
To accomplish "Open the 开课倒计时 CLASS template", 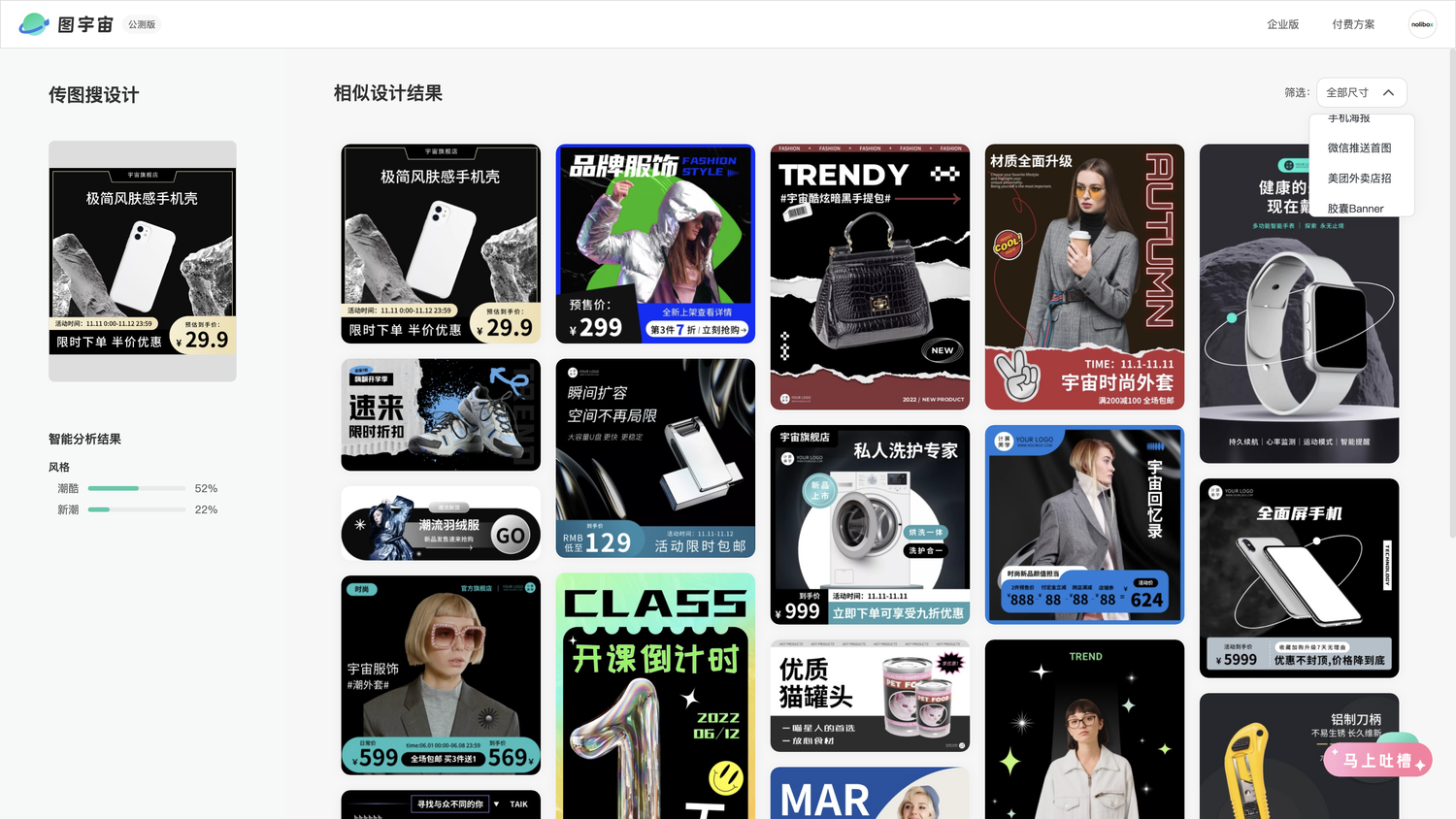I will pyautogui.click(x=655, y=696).
